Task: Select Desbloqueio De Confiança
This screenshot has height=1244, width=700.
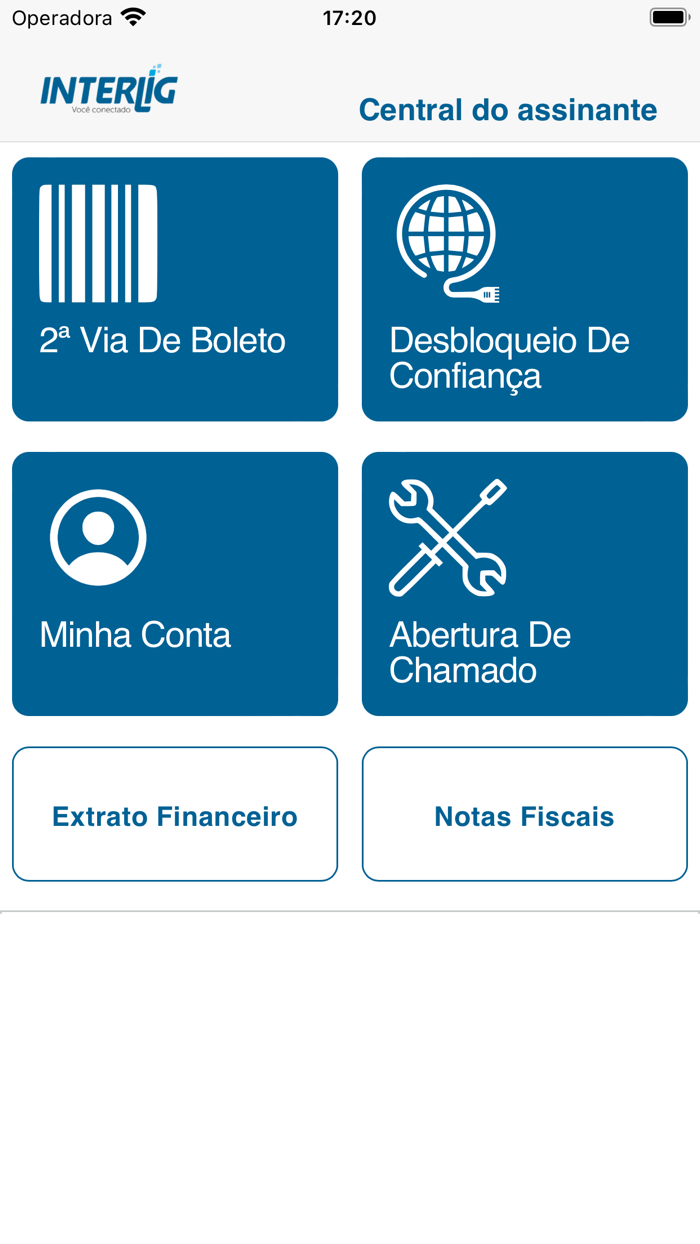Action: (x=524, y=289)
